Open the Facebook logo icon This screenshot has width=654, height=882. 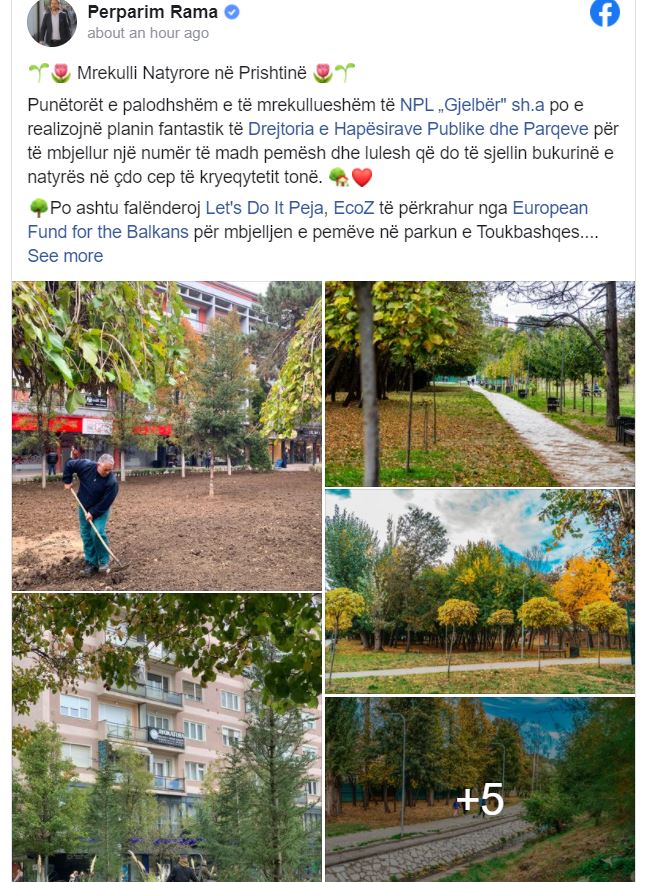coord(605,13)
